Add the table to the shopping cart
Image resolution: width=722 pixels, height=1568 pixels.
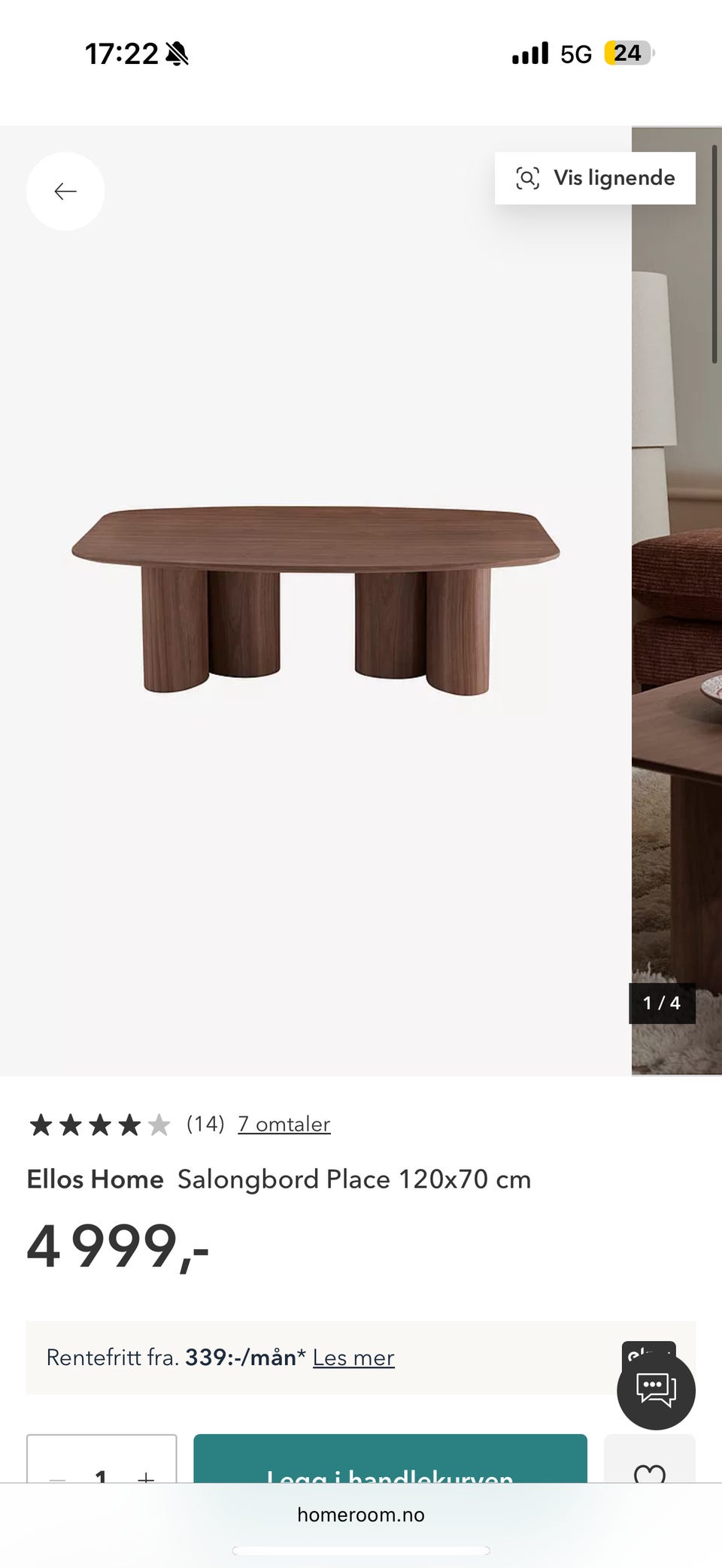point(390,1459)
